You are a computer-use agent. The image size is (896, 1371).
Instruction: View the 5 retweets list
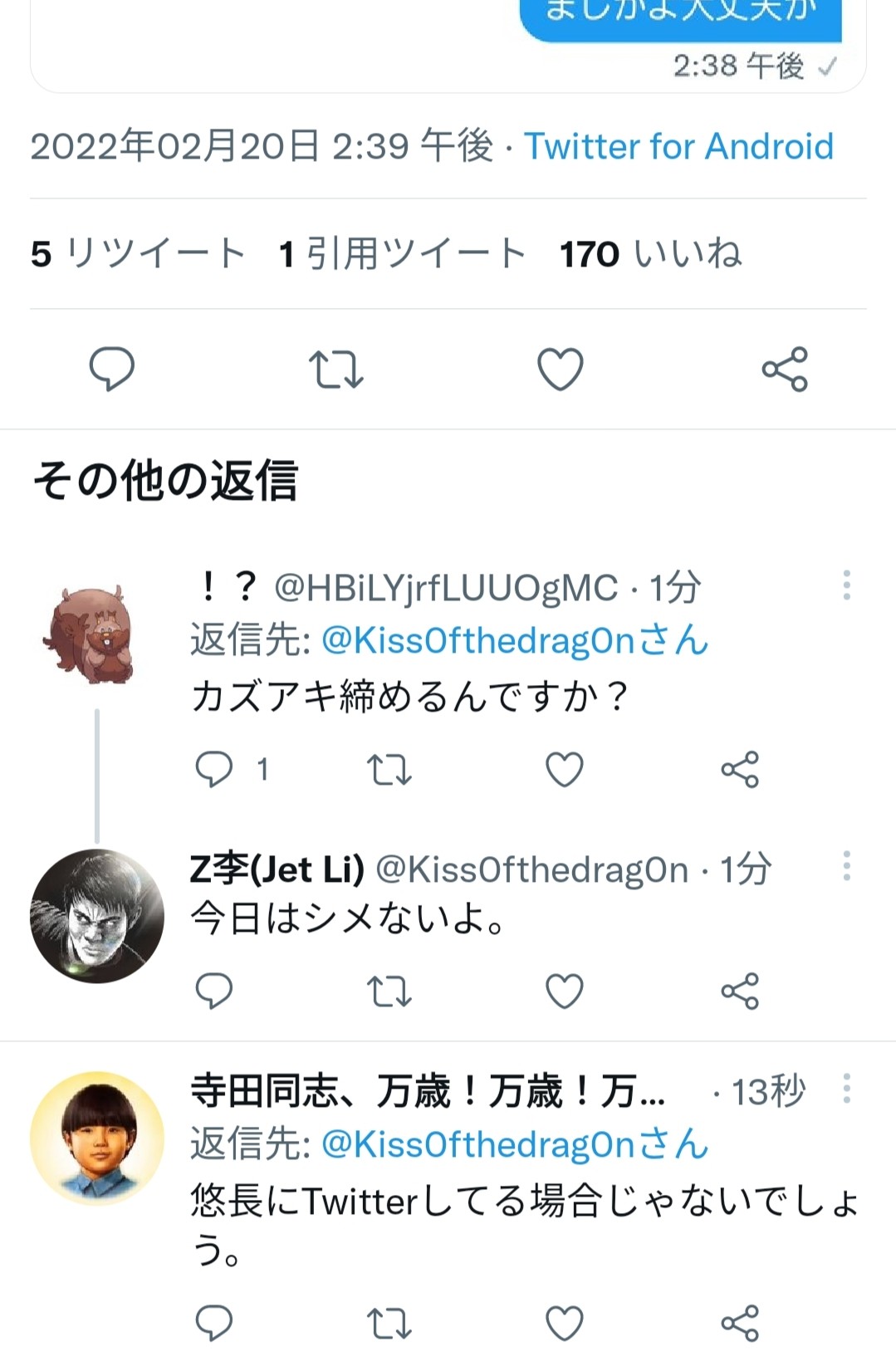pos(138,253)
